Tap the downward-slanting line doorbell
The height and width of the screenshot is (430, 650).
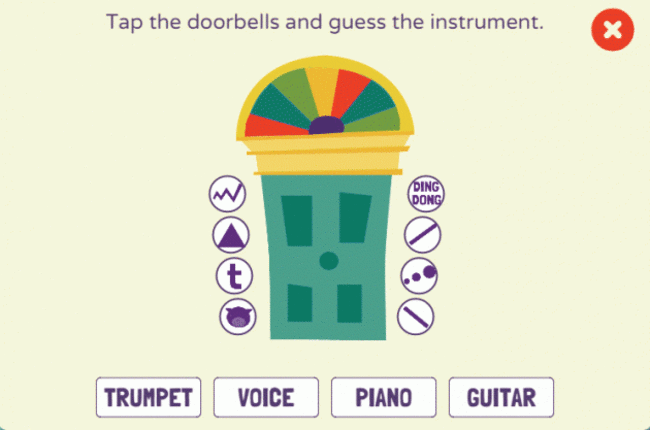pyautogui.click(x=416, y=317)
